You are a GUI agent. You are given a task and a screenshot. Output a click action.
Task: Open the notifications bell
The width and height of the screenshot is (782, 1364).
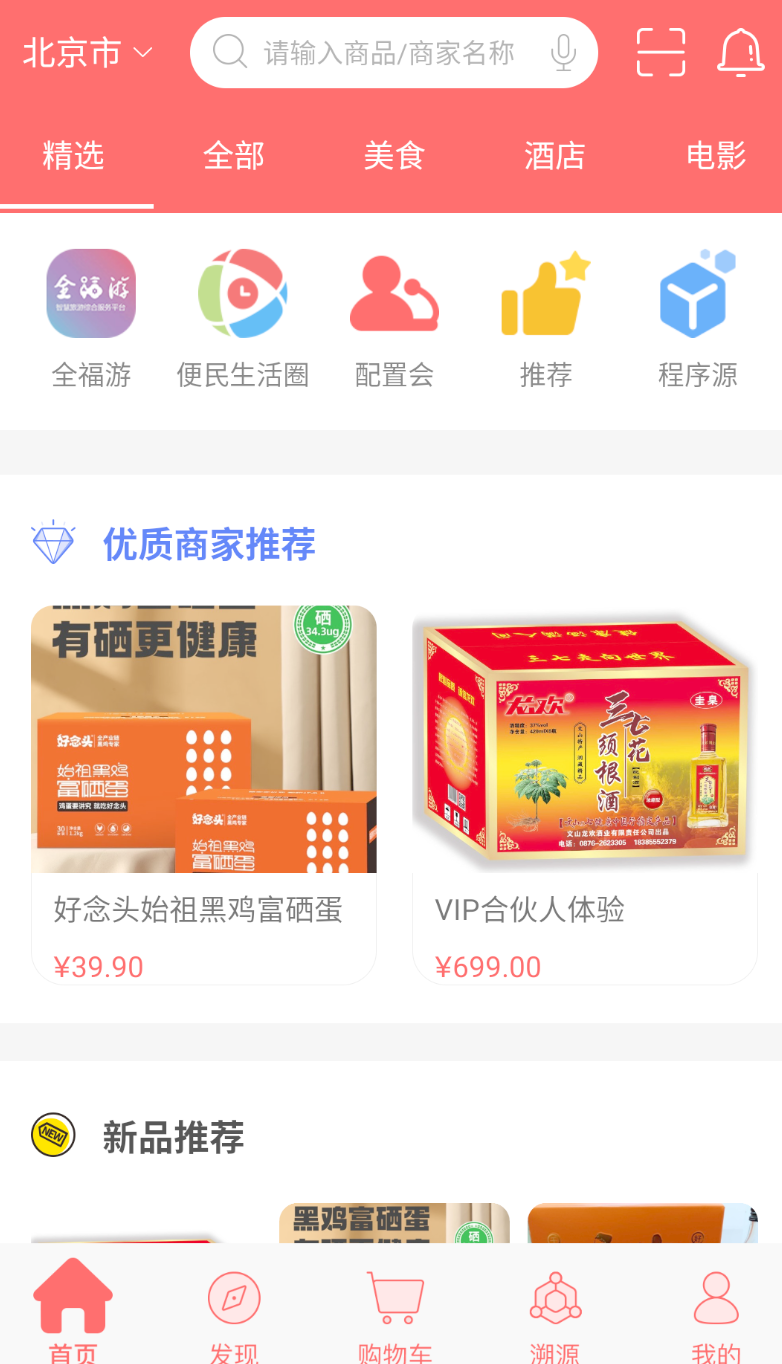coord(741,52)
